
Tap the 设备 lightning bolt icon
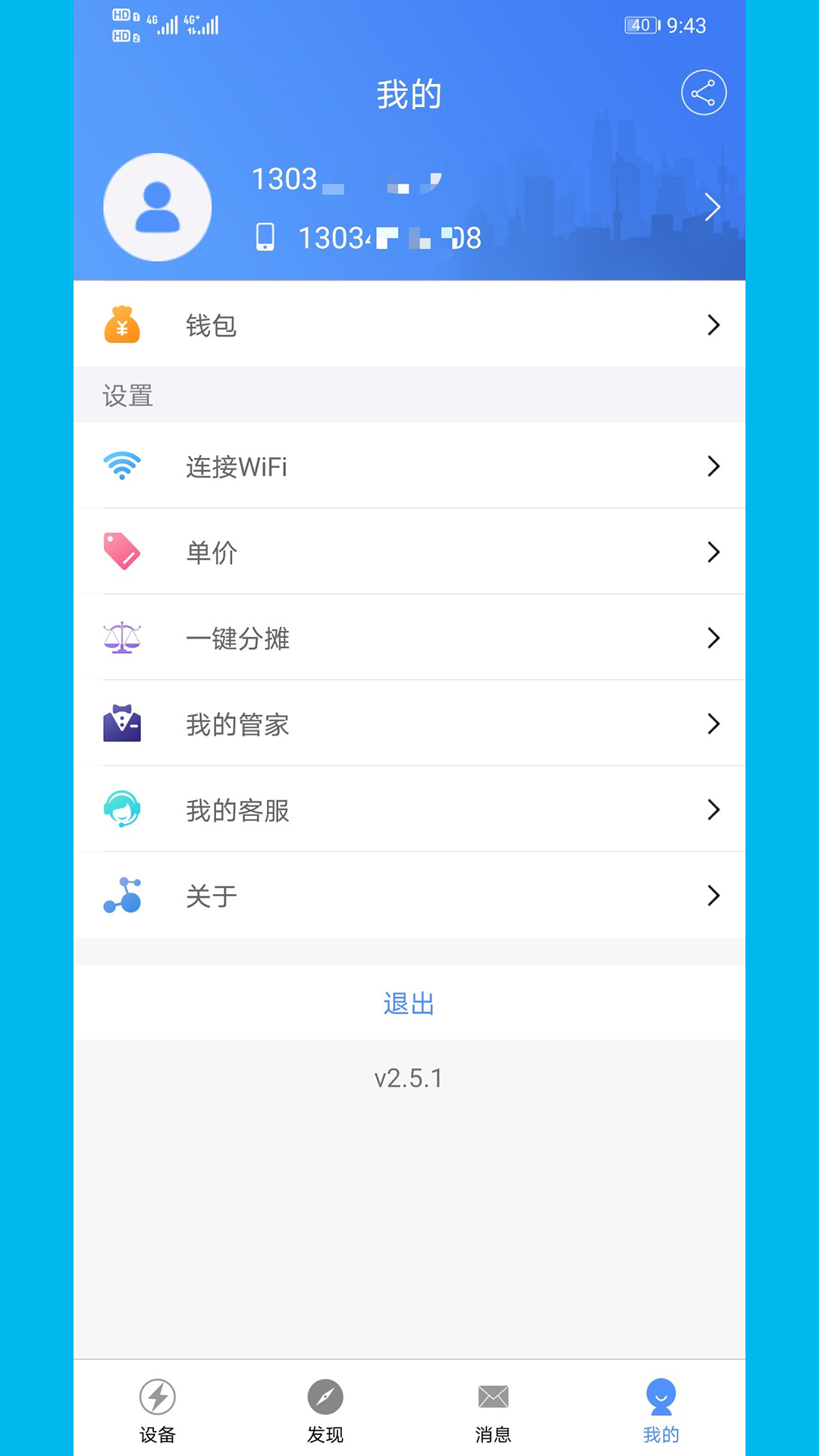pos(158,1395)
